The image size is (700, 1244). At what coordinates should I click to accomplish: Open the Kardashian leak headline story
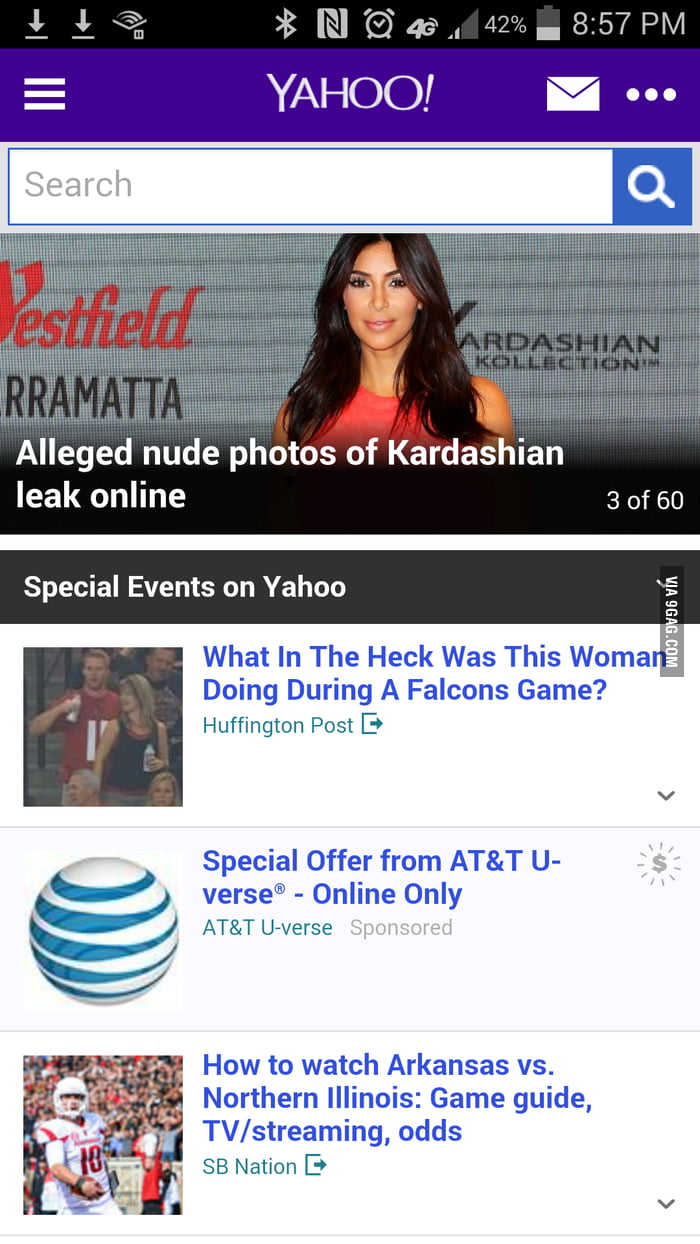(x=290, y=474)
